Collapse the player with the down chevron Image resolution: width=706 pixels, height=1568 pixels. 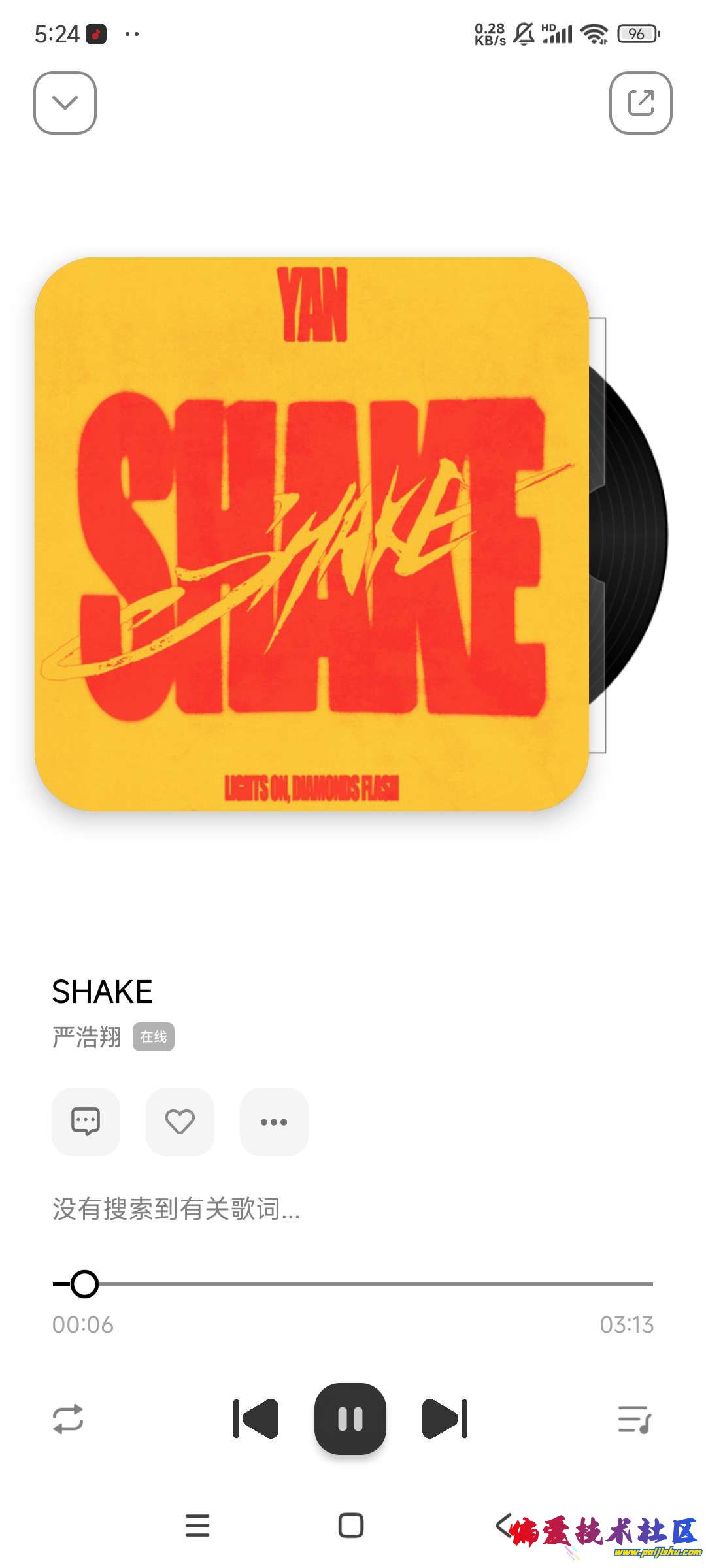pyautogui.click(x=65, y=103)
